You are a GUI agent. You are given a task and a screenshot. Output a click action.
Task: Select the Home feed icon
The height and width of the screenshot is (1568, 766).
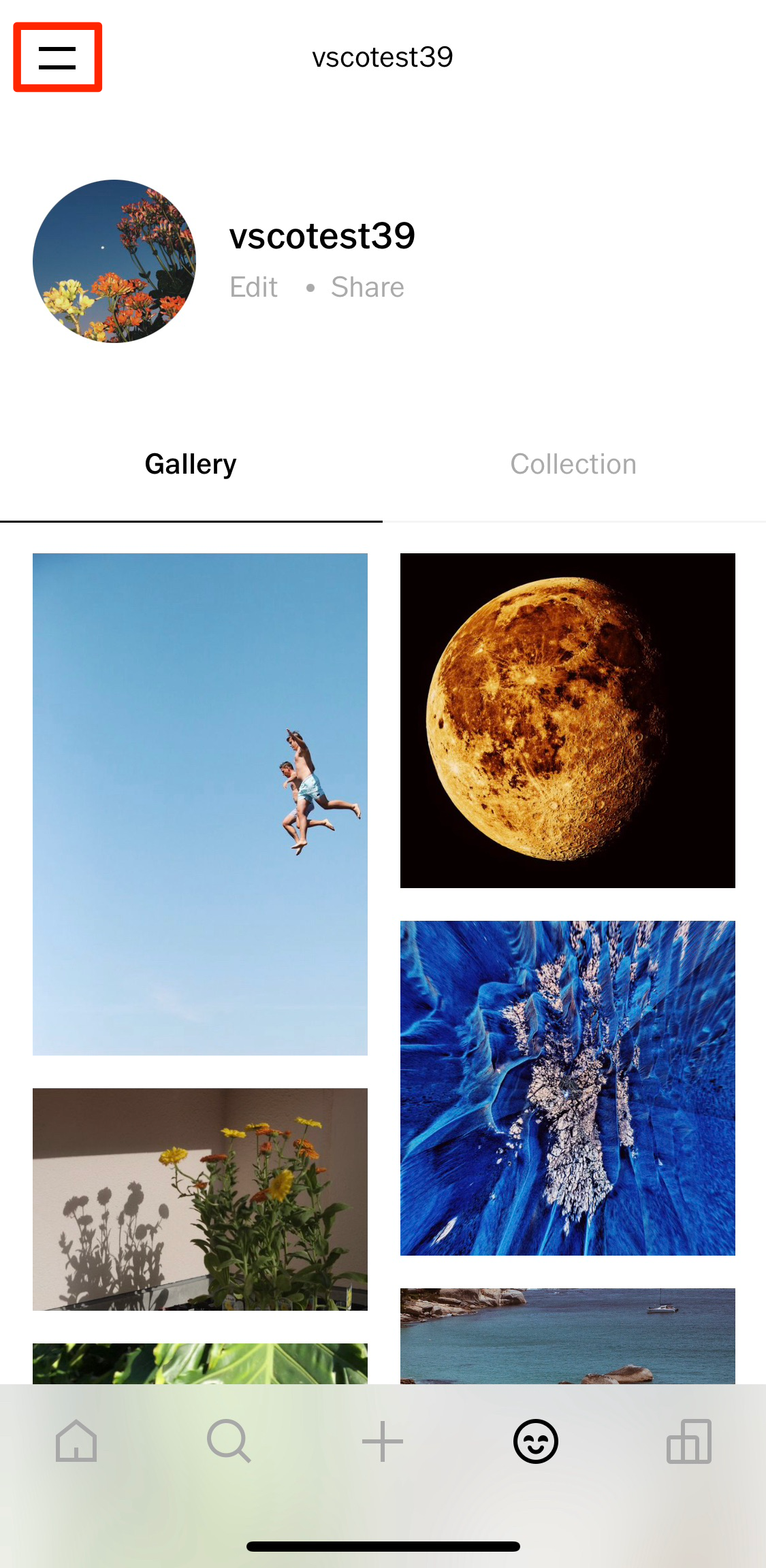tap(76, 1440)
